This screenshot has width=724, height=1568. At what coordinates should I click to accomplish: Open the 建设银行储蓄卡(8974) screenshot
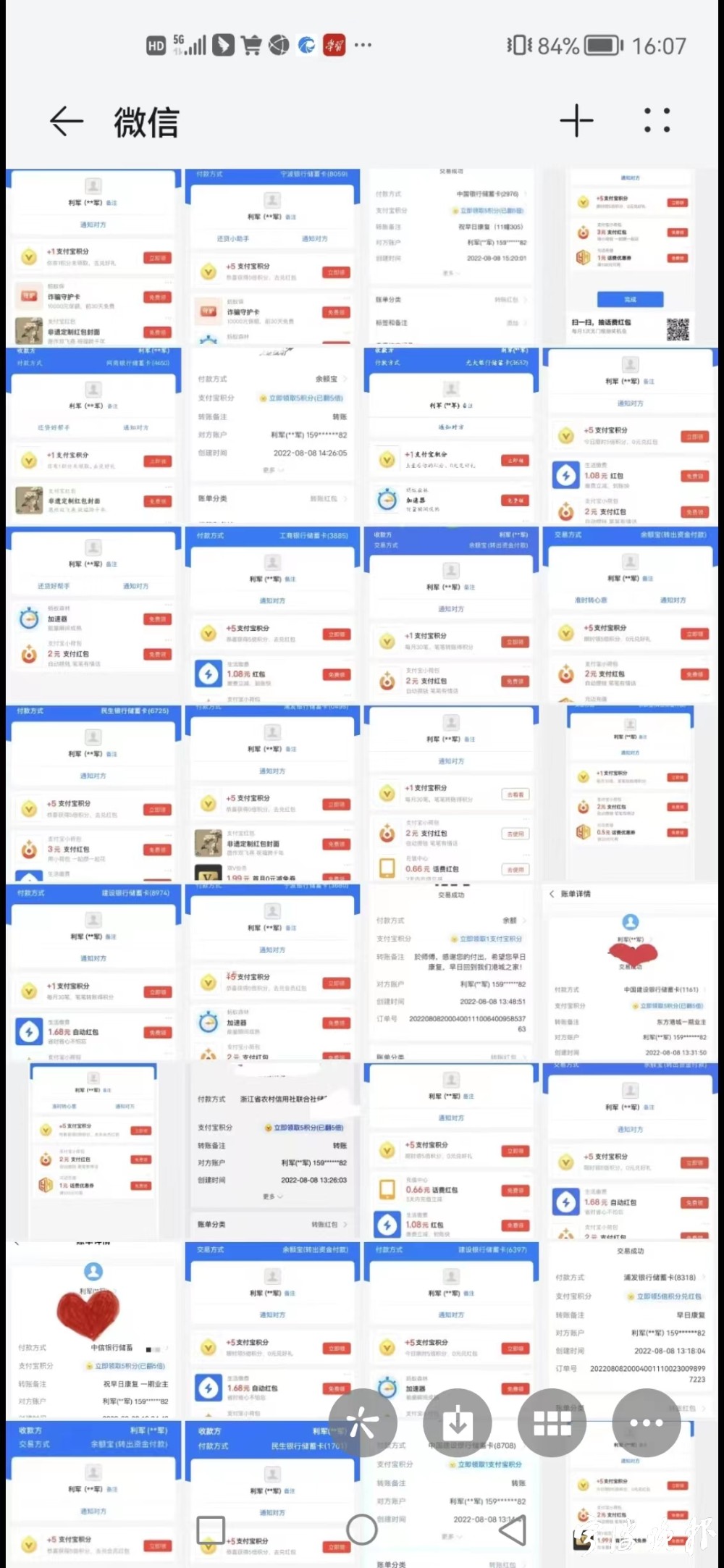tap(93, 973)
